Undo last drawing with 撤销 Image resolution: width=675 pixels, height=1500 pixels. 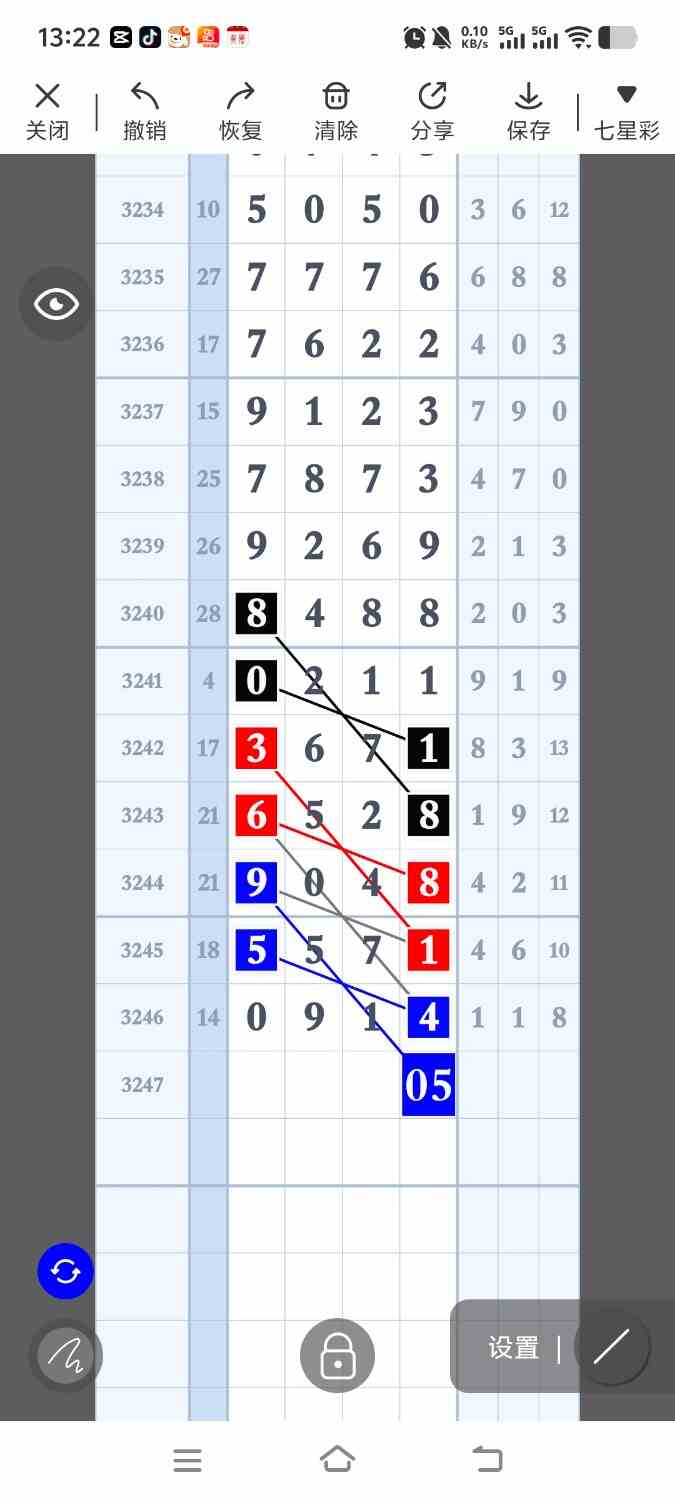145,111
